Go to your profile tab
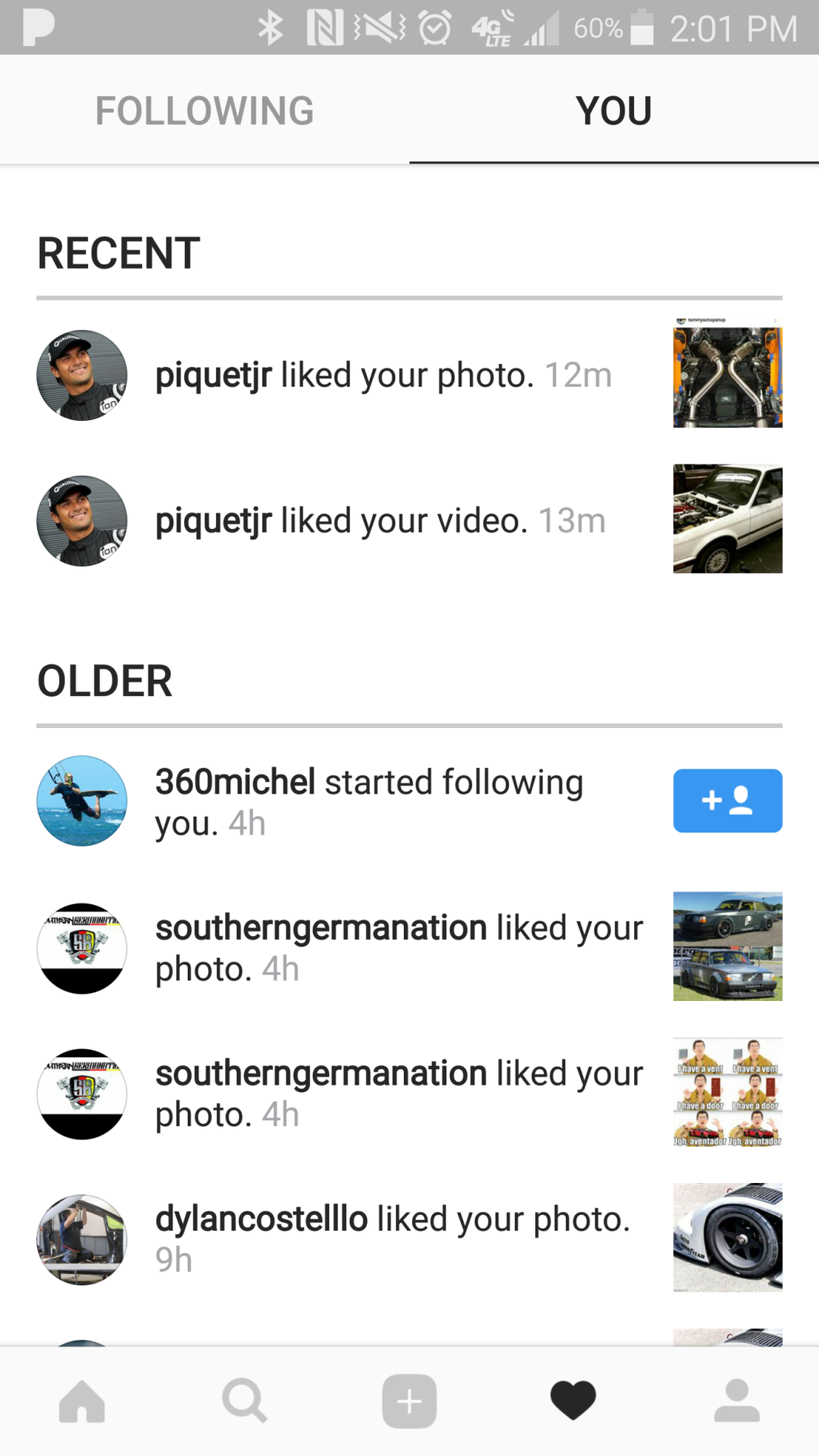Screen dimensions: 819x1456 pos(737,1401)
